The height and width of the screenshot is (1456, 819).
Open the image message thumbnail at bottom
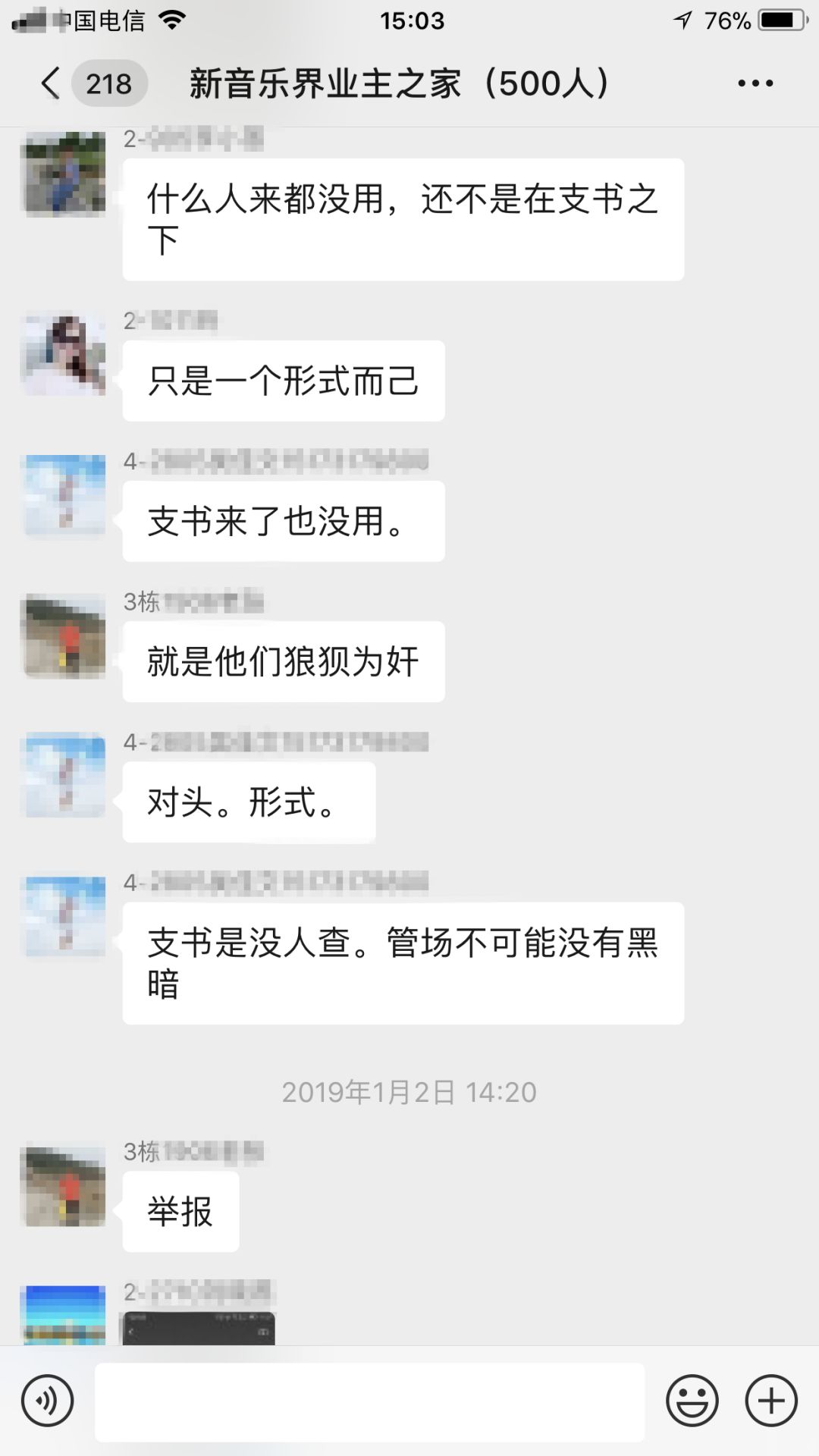[199, 1328]
